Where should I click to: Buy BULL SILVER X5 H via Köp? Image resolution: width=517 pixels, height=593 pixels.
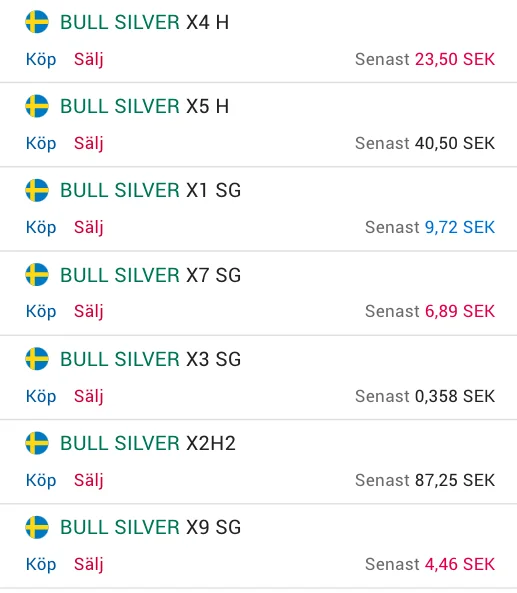[41, 143]
